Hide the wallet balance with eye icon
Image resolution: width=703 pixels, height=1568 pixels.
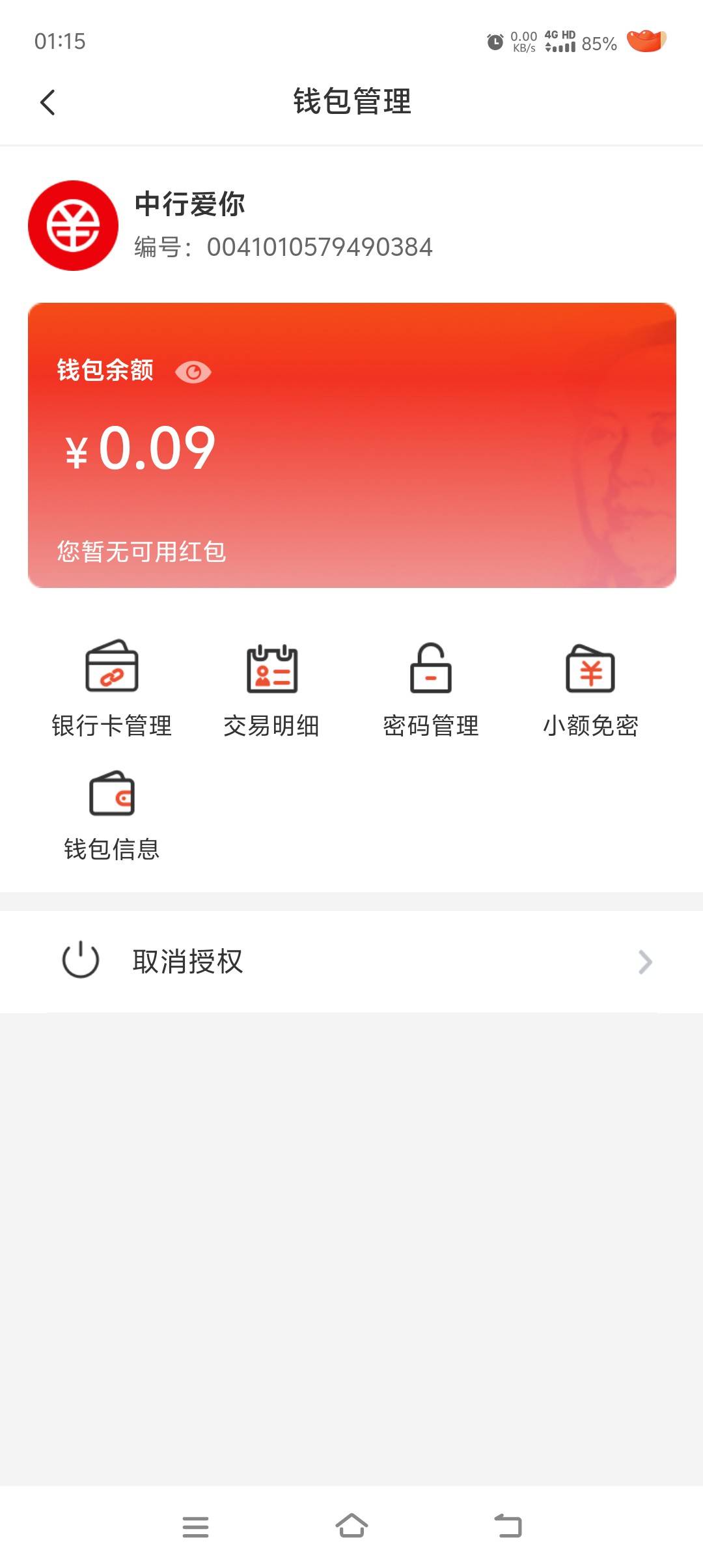(x=193, y=372)
